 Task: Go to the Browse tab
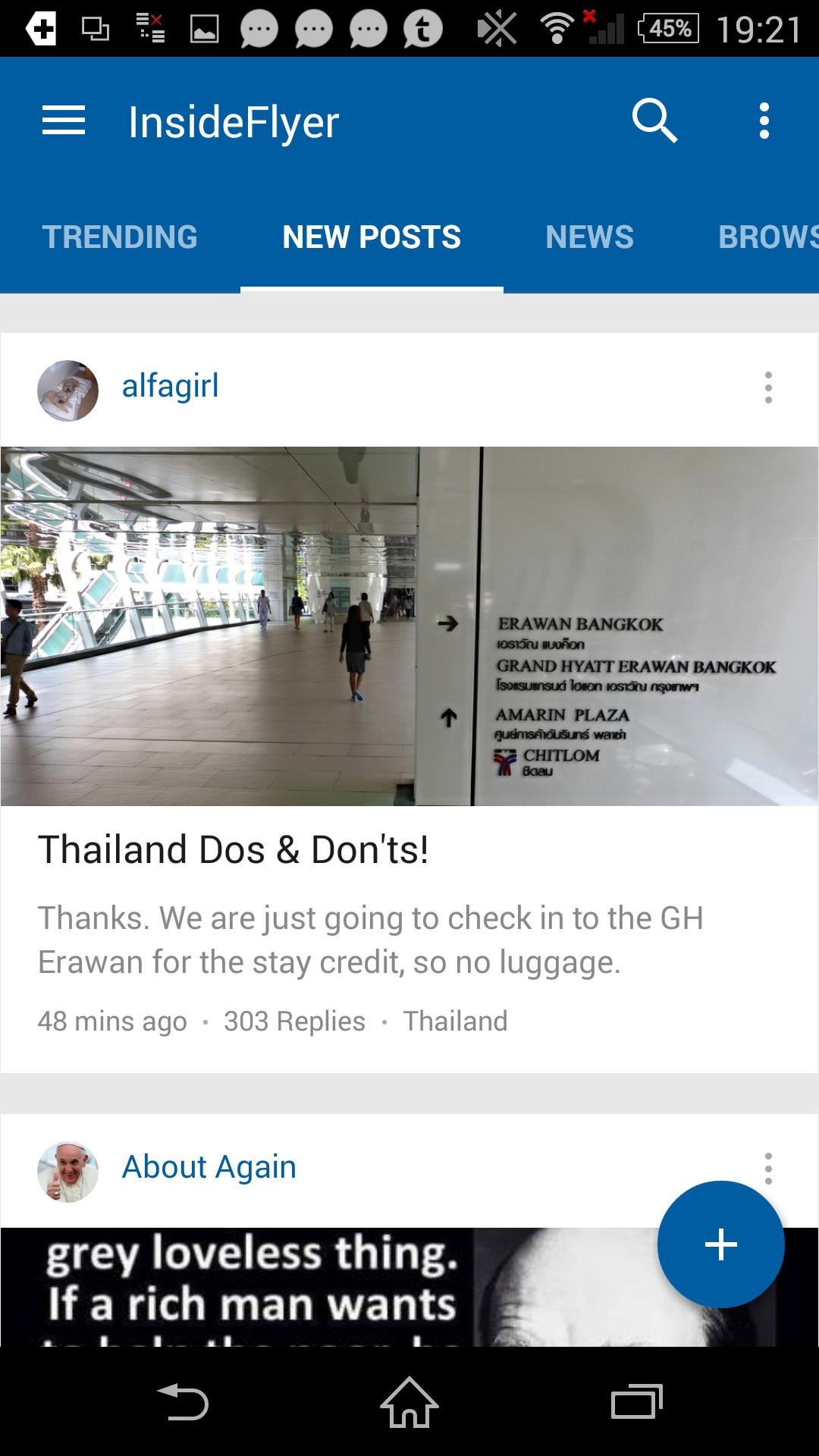tap(767, 237)
